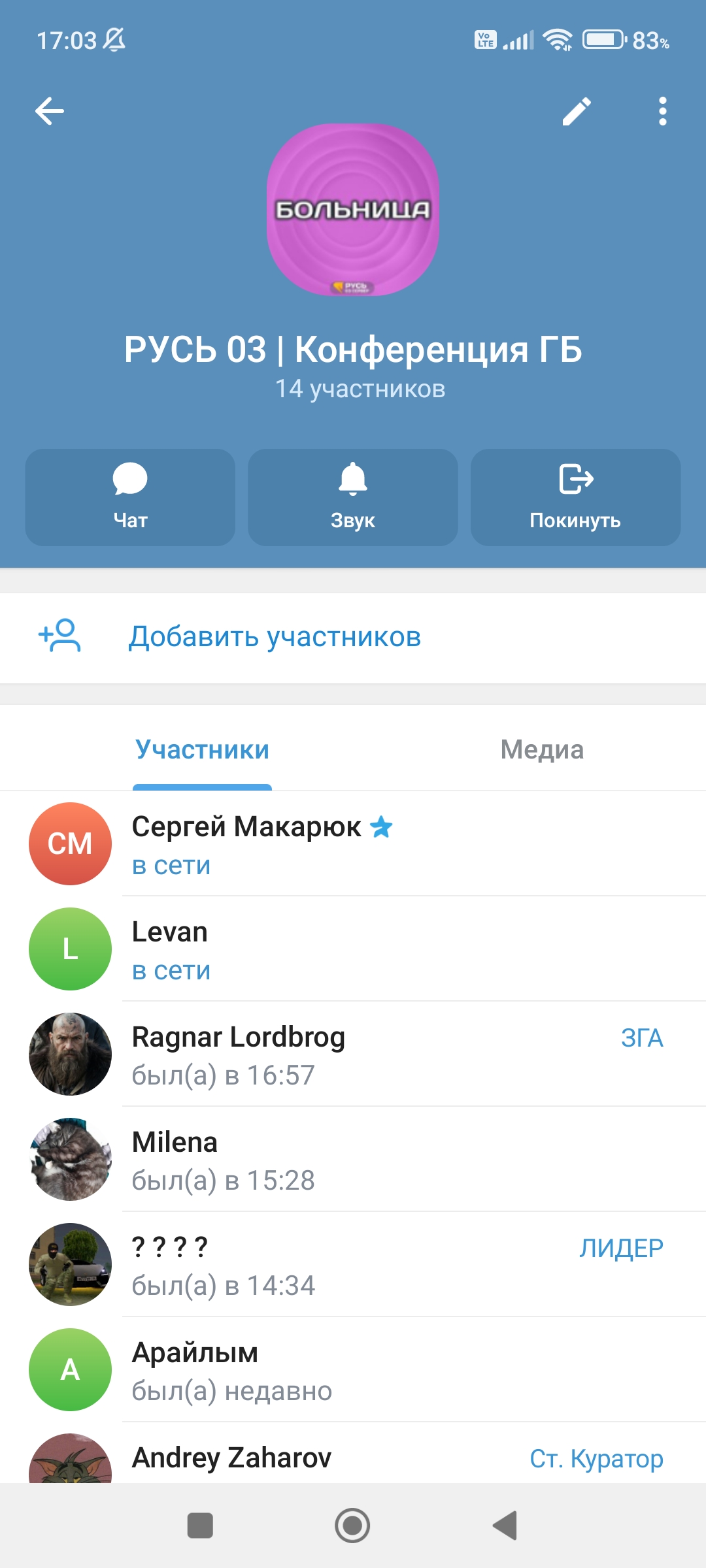Open Levan's profile
This screenshot has width=706, height=1568.
[x=353, y=949]
